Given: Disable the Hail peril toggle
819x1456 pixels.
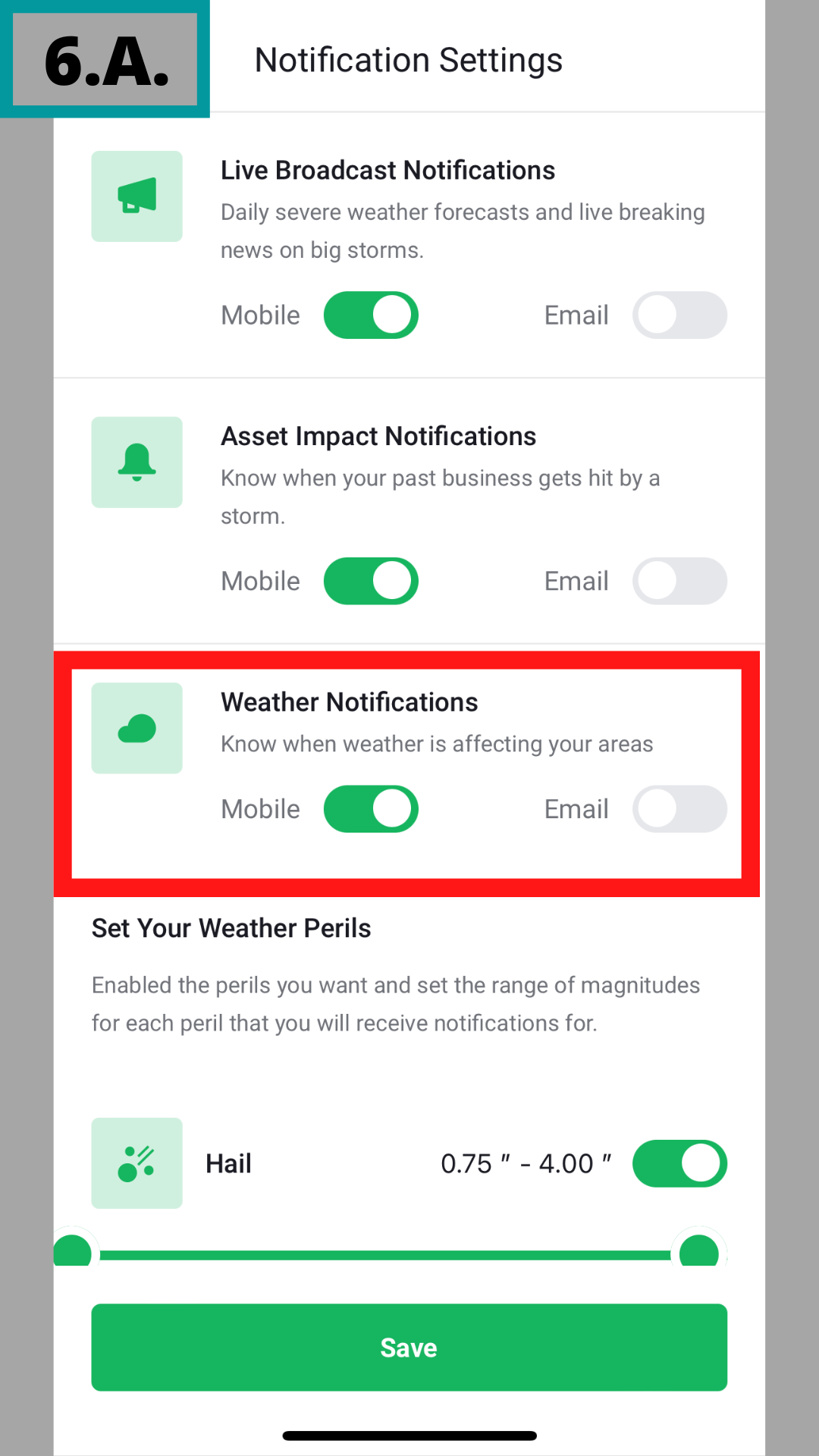Looking at the screenshot, I should pos(679,1163).
